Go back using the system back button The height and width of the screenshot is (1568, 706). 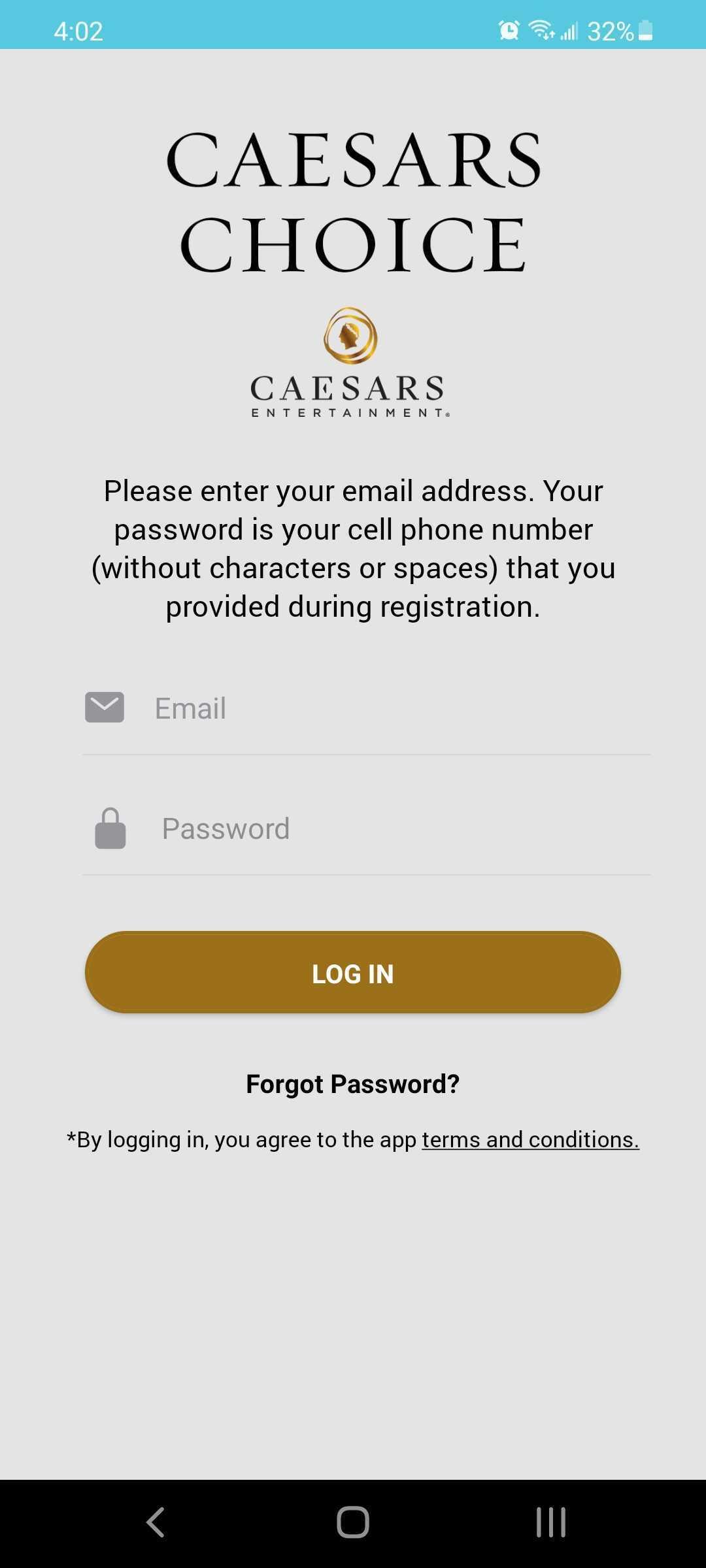[x=156, y=1522]
